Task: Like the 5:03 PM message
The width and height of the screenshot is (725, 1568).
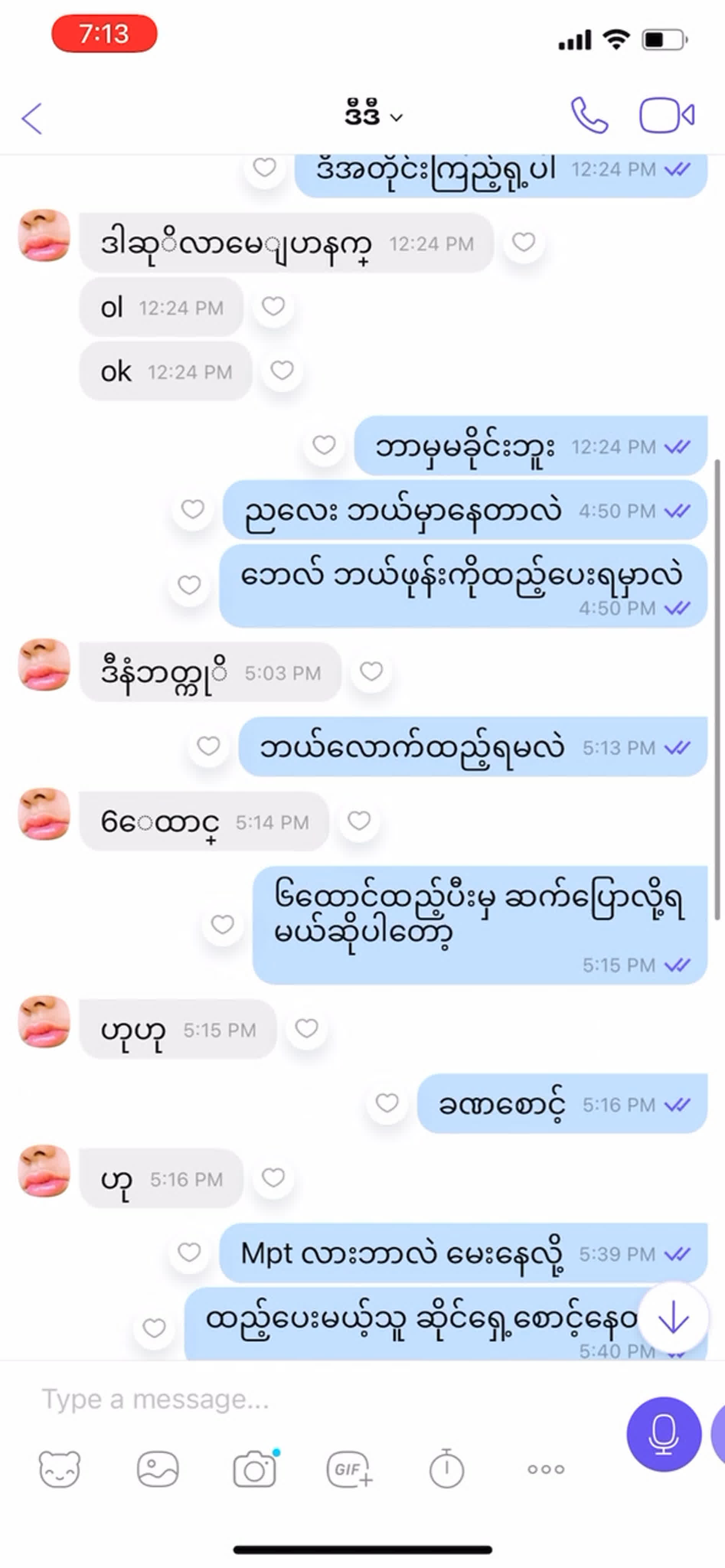Action: click(371, 671)
